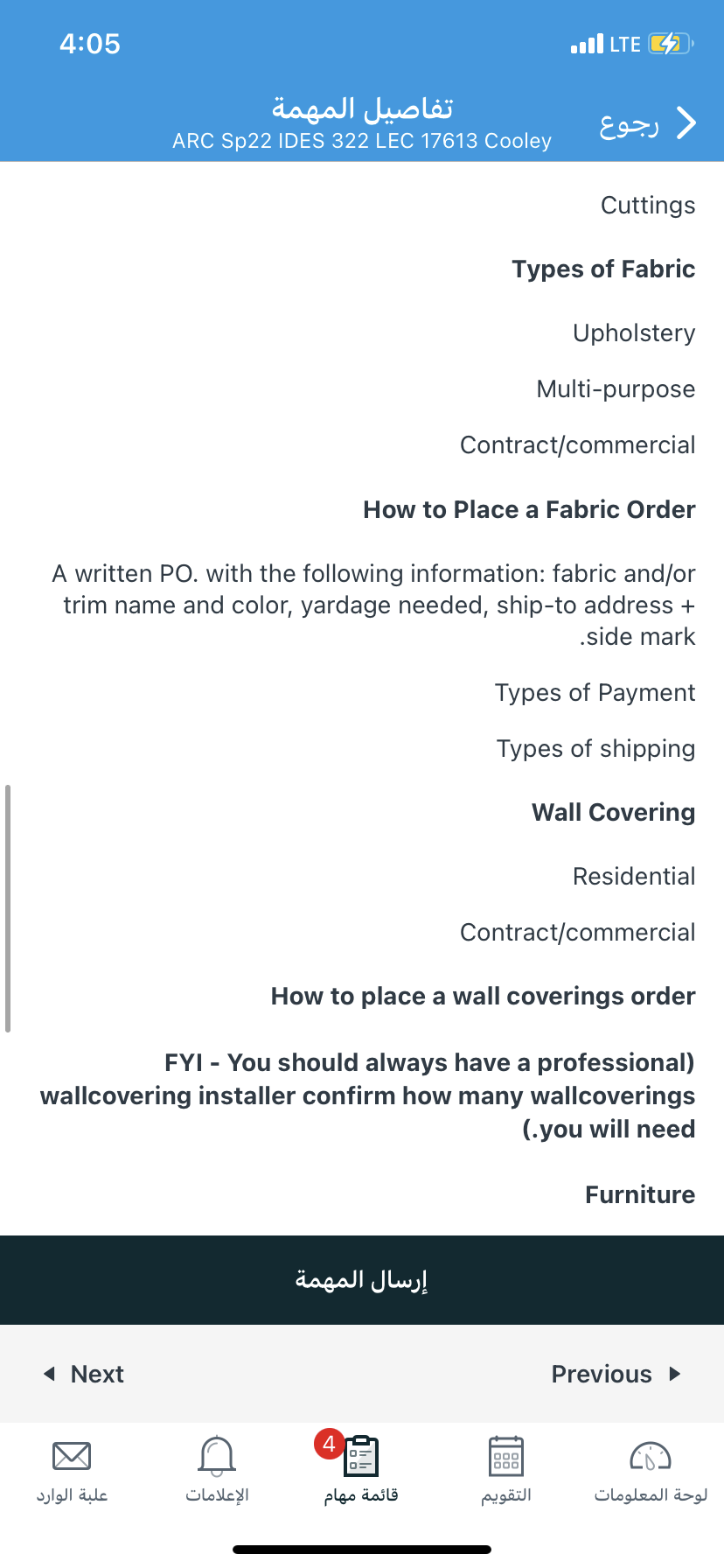724x1568 pixels.
Task: Open the calendar tab التقويم
Action: (506, 1471)
